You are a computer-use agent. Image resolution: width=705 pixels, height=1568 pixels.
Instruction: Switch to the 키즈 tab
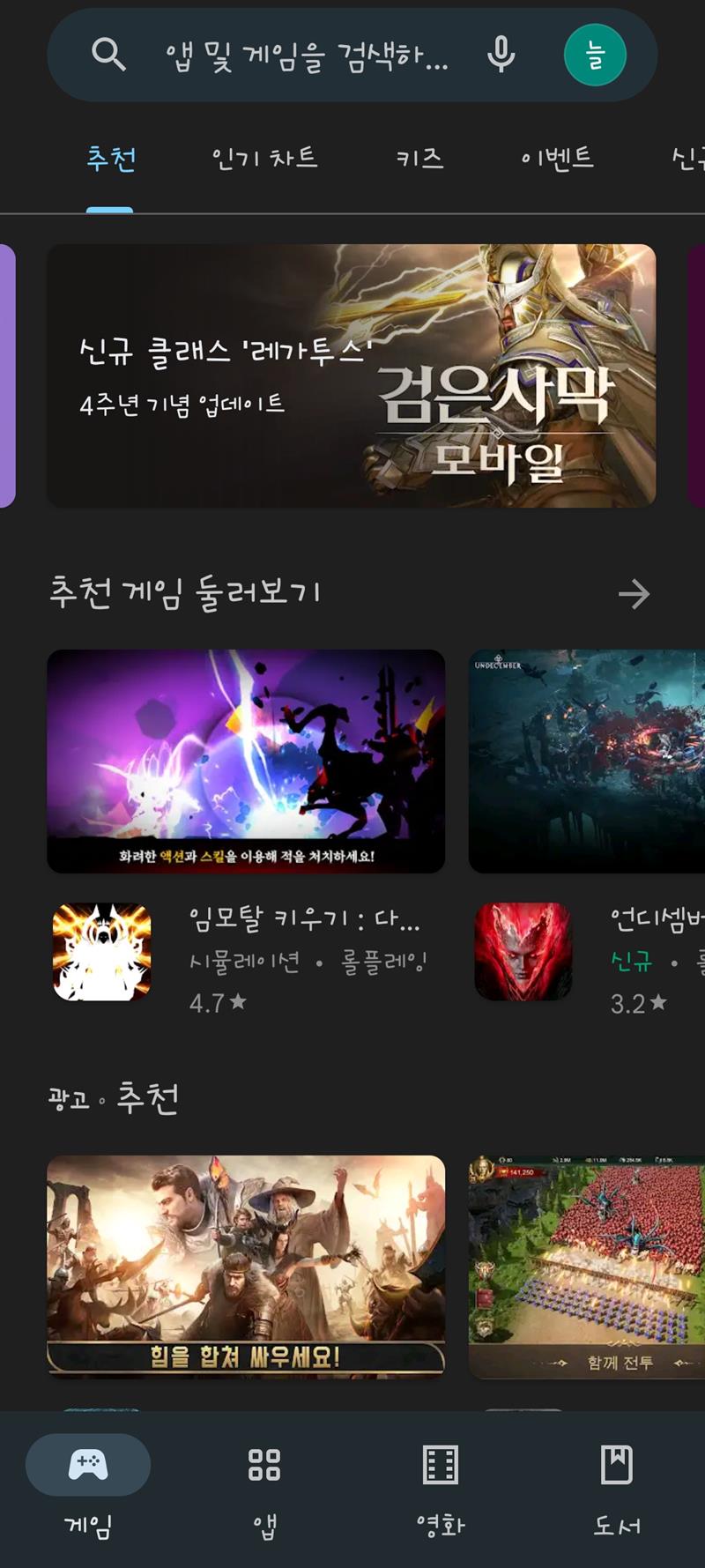pyautogui.click(x=419, y=159)
